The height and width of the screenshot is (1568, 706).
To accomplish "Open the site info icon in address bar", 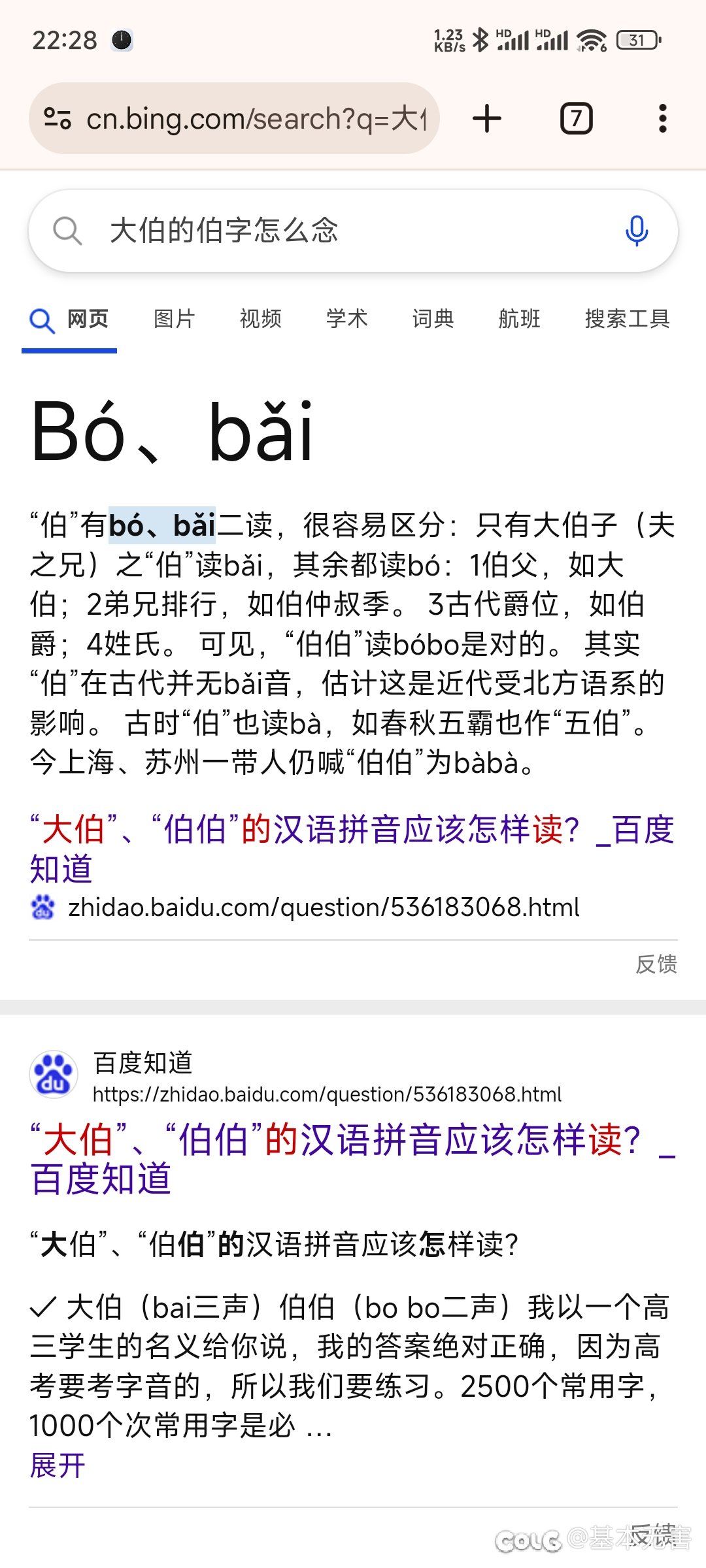I will click(57, 119).
